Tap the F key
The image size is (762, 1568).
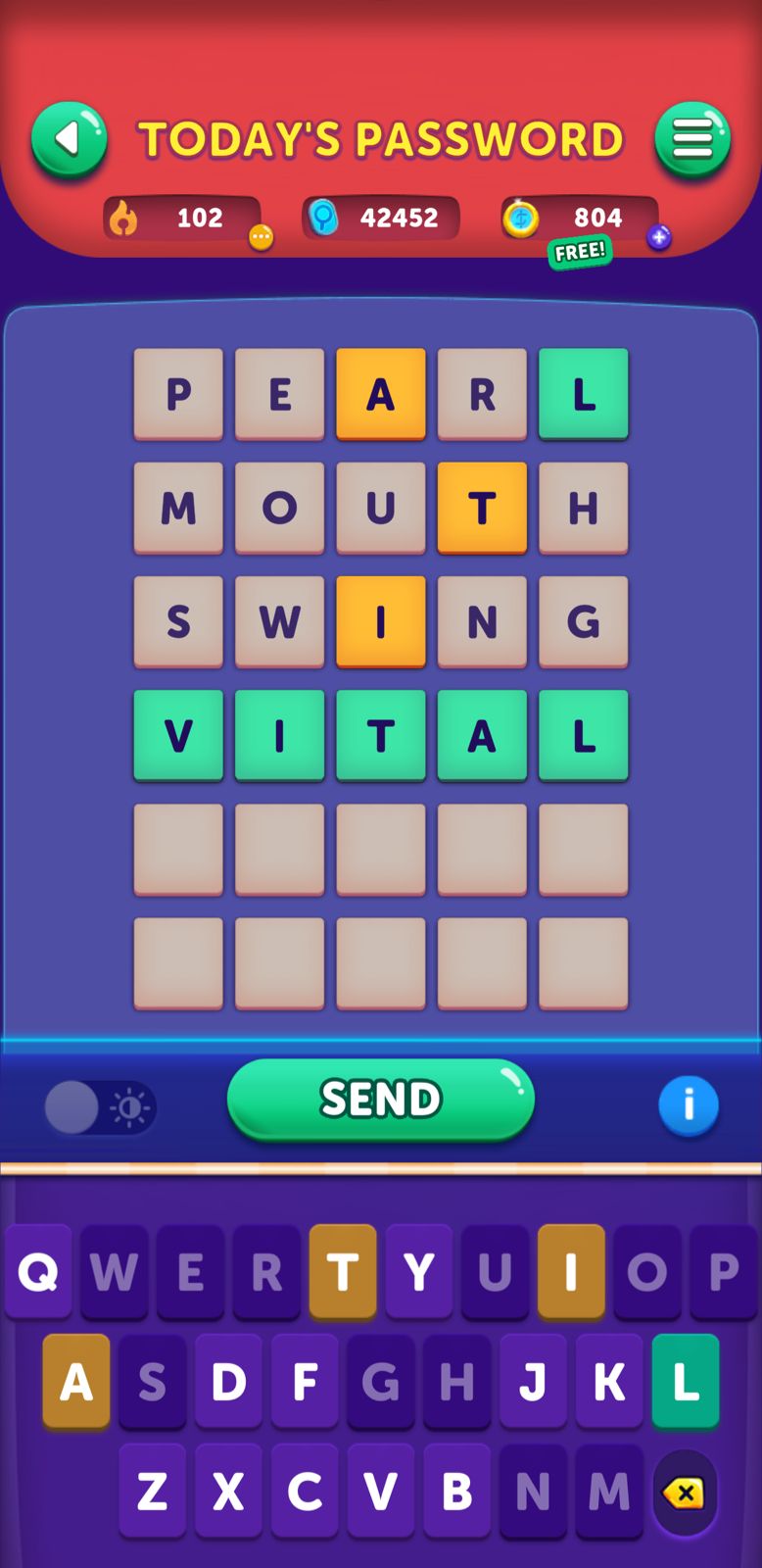[305, 1382]
